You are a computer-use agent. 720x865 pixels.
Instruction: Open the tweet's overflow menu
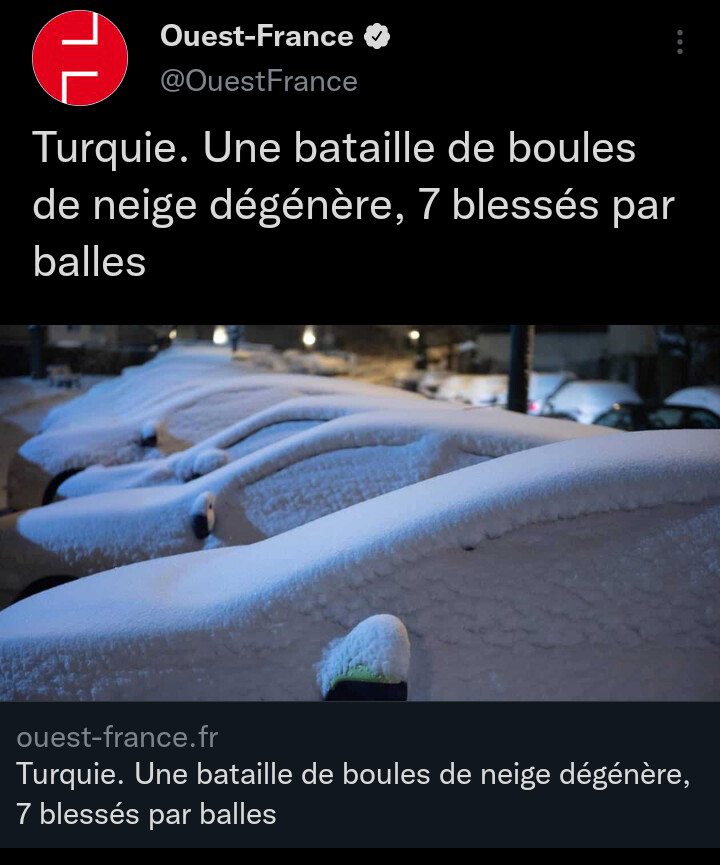click(680, 42)
